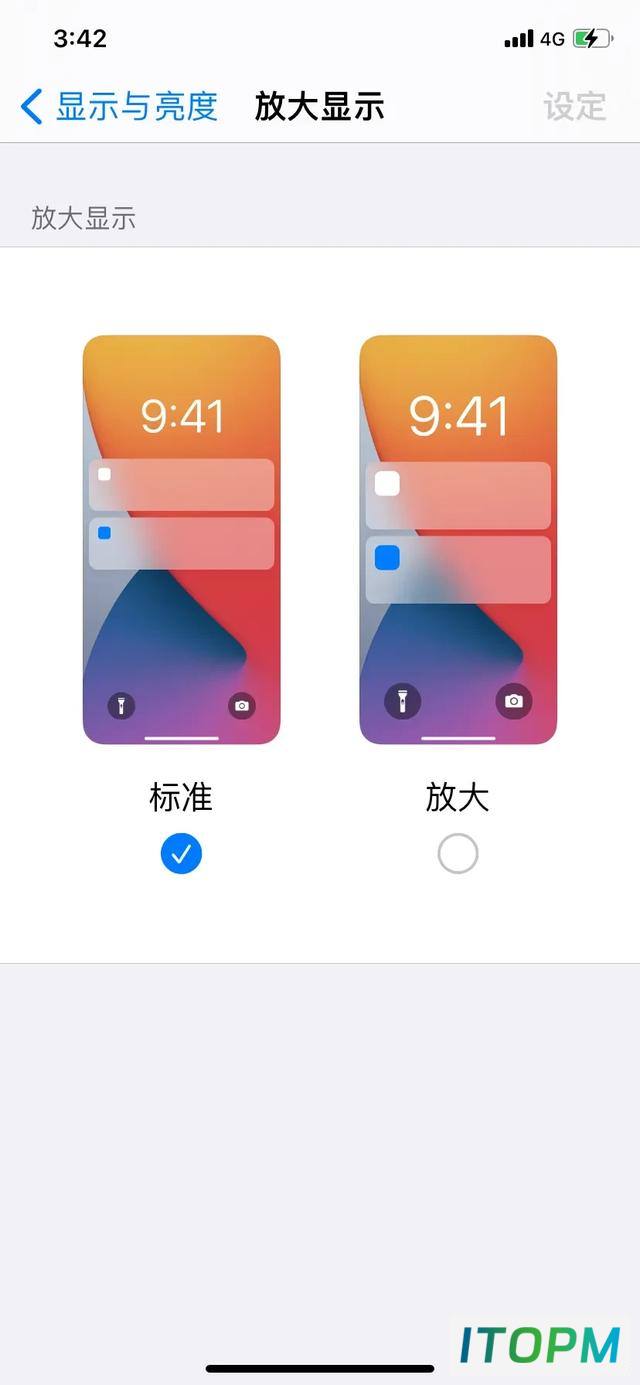Tap the 设定 button
This screenshot has height=1385, width=640.
(575, 106)
